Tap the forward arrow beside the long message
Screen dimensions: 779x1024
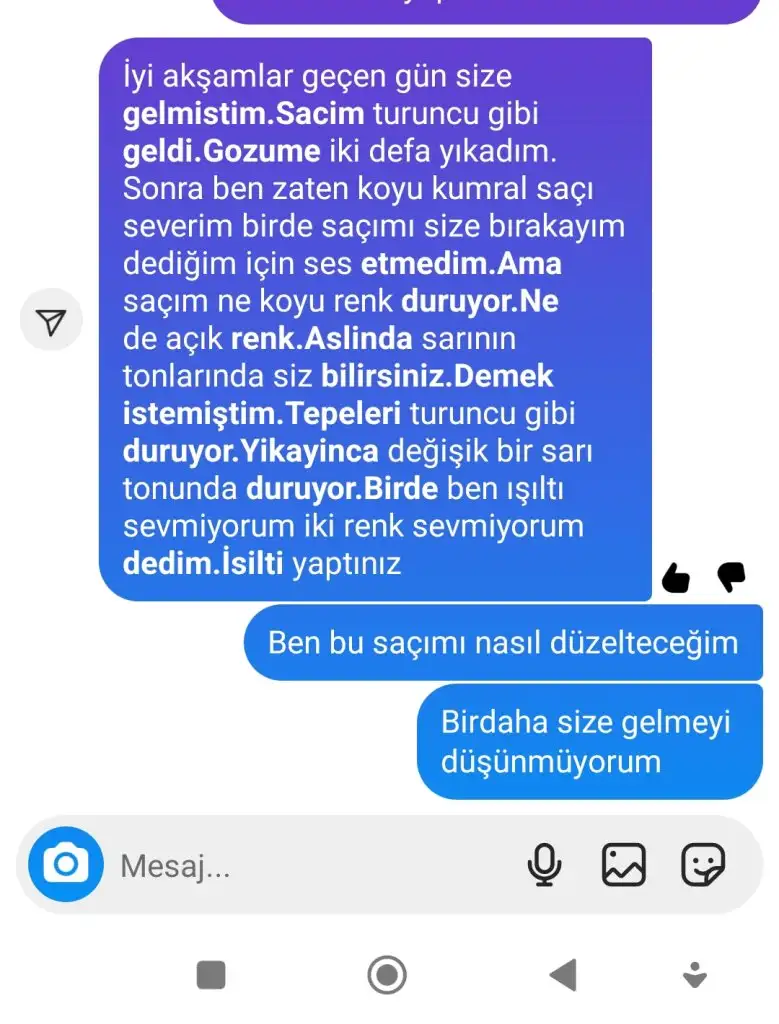click(51, 320)
